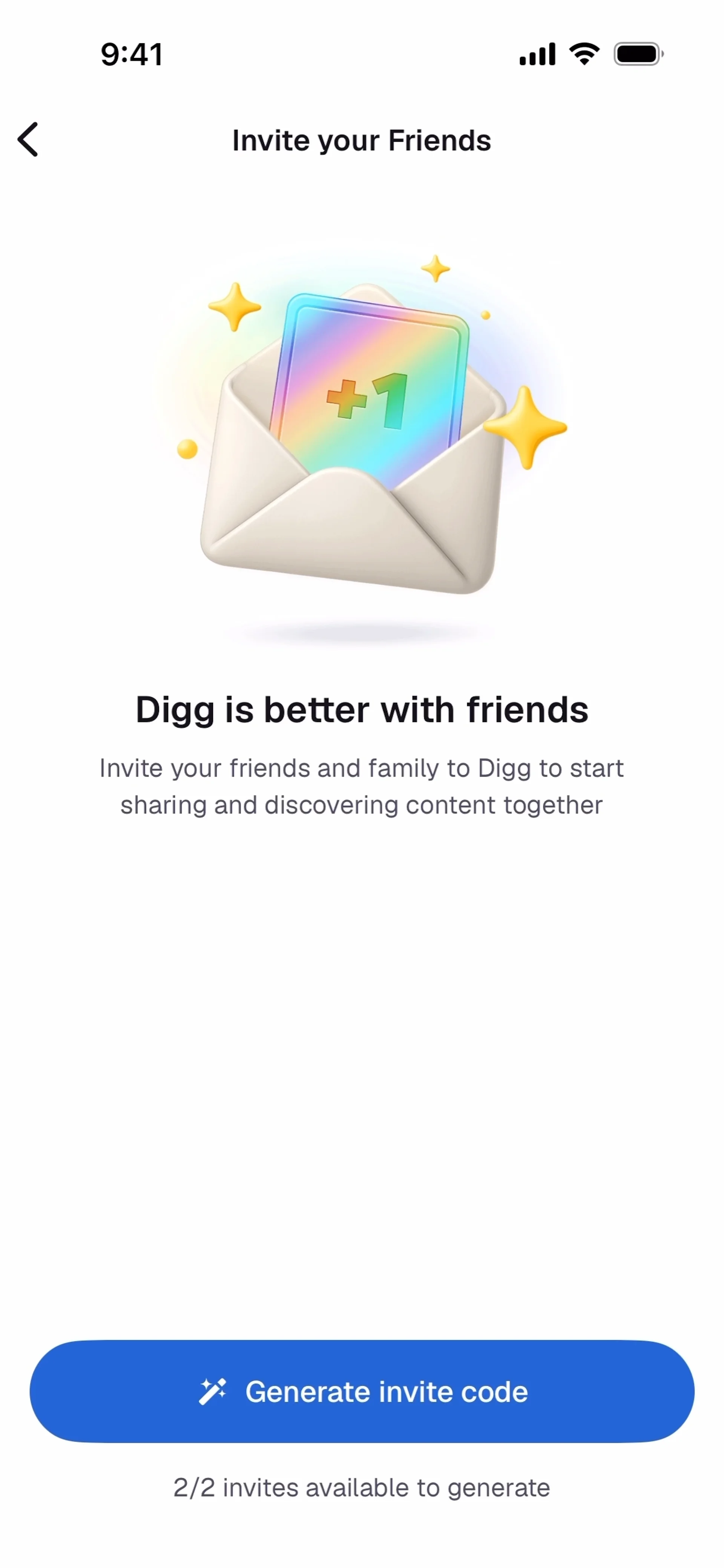Go back using the back arrow
The width and height of the screenshot is (724, 1568).
point(28,139)
